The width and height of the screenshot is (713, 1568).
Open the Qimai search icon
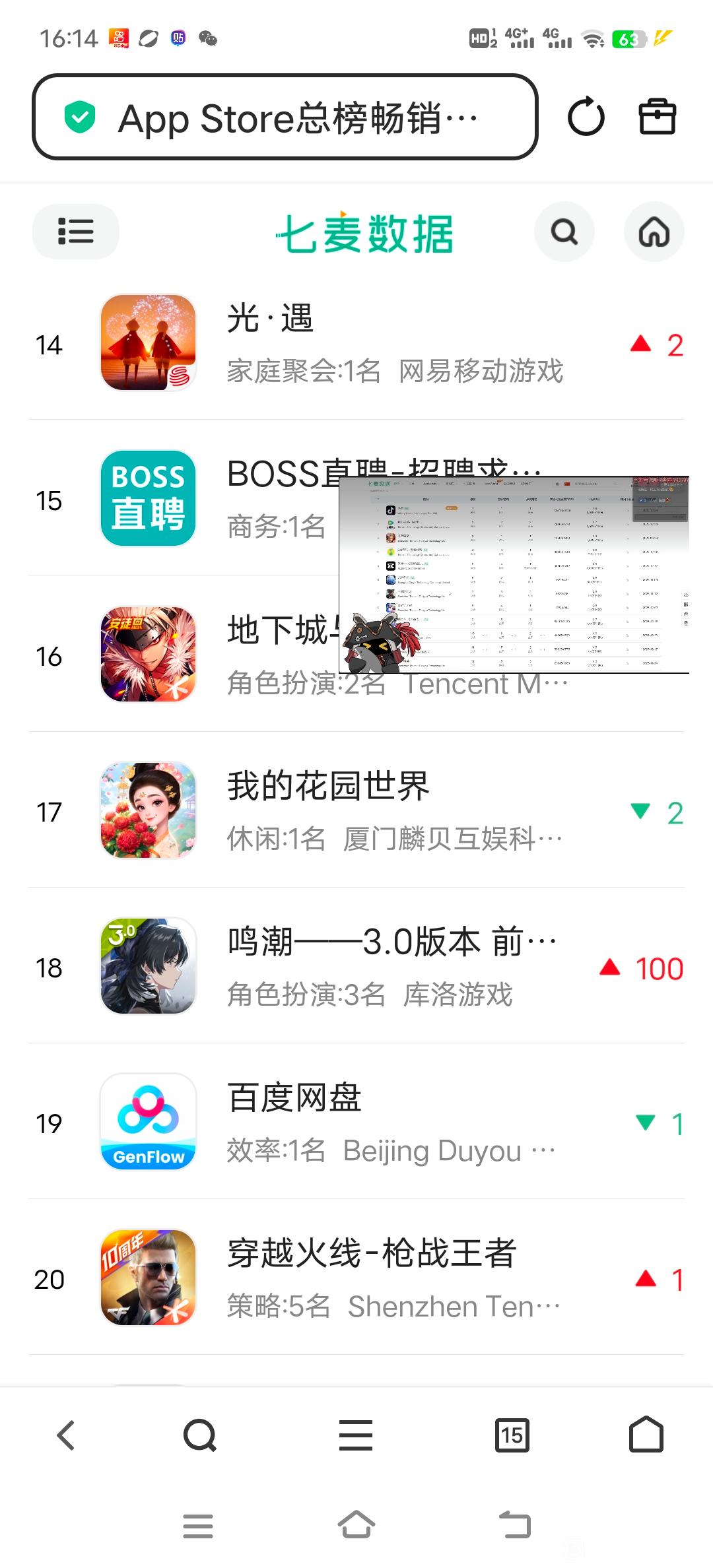pyautogui.click(x=564, y=232)
